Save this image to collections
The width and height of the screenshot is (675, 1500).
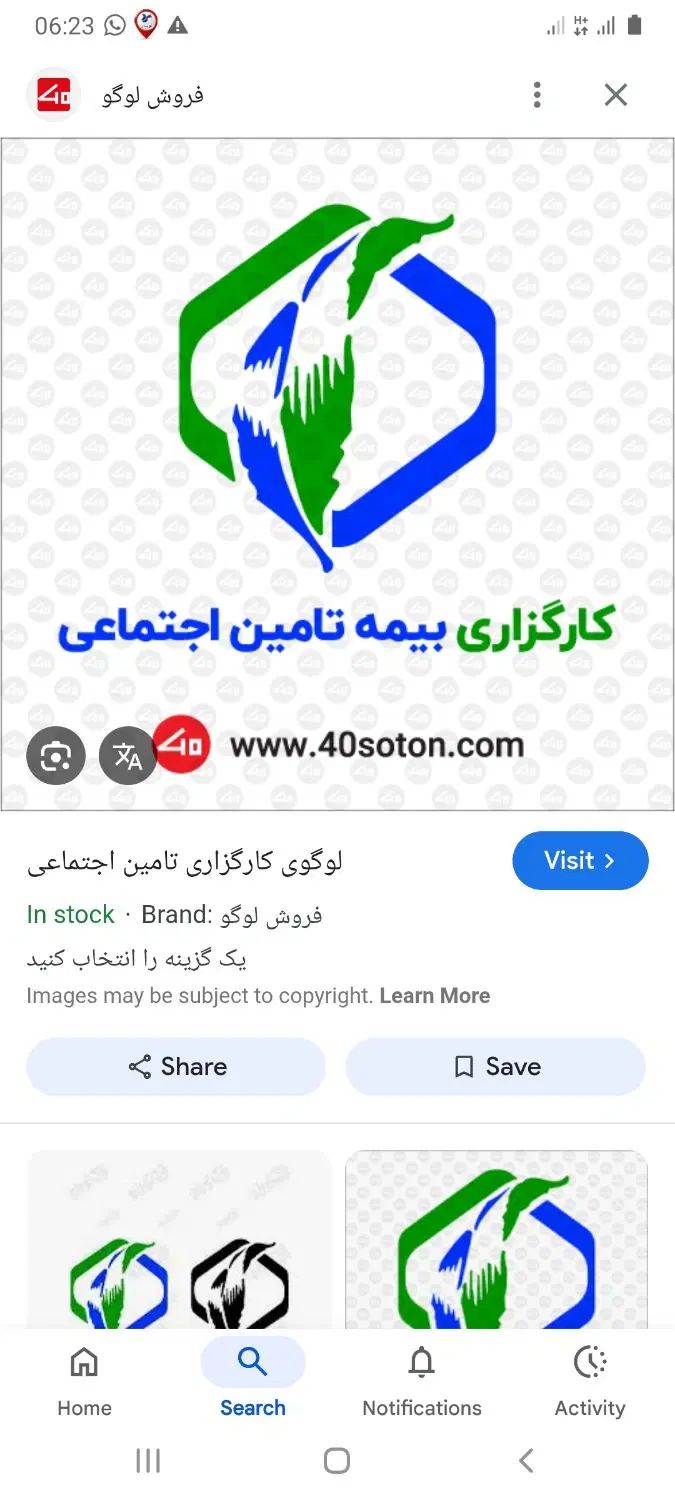[495, 1066]
